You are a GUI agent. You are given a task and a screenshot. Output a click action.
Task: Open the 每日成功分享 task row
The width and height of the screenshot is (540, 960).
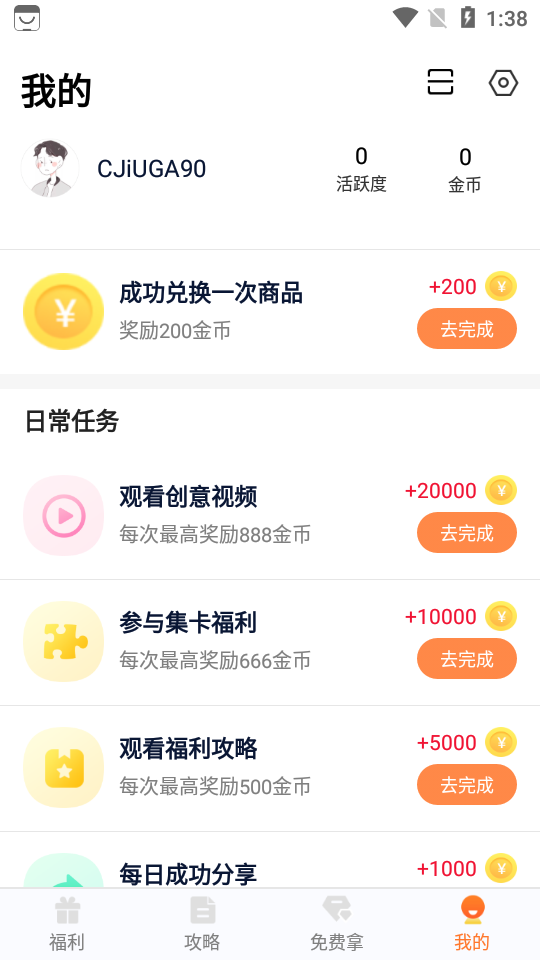pos(270,861)
